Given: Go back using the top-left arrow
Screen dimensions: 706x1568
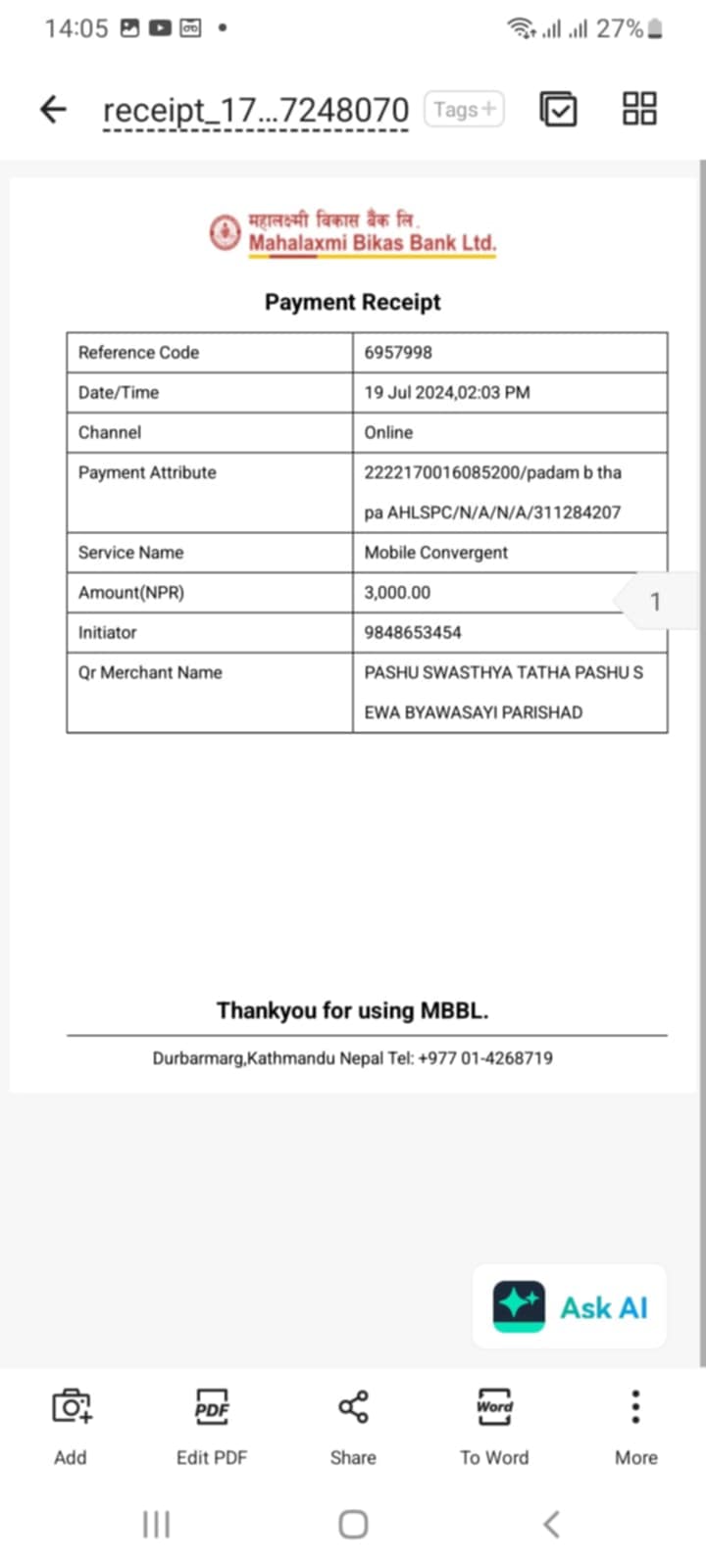Looking at the screenshot, I should point(53,109).
